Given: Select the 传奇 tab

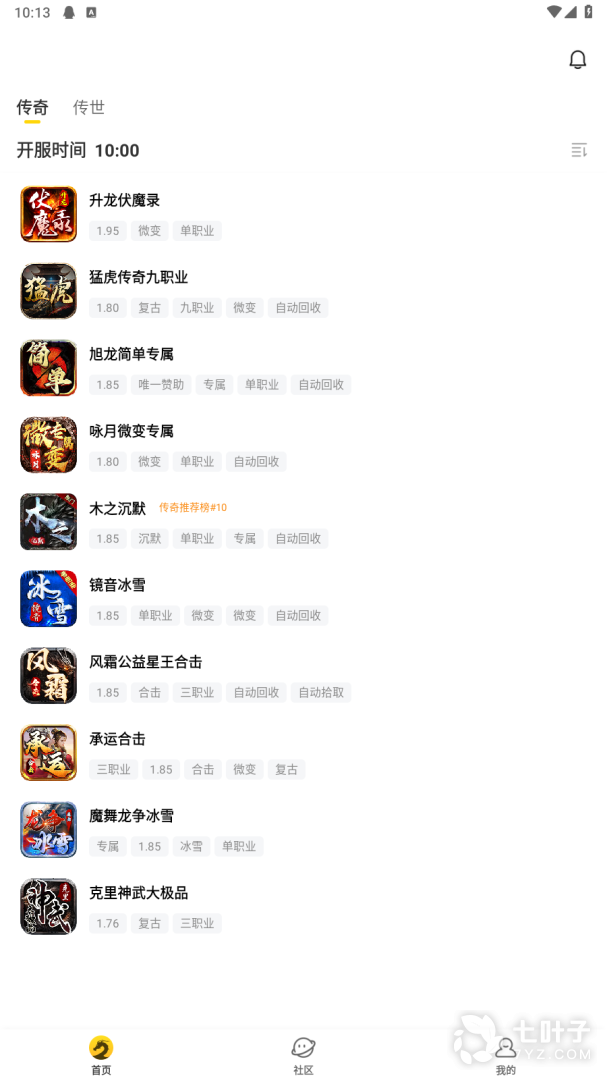Looking at the screenshot, I should pos(32,107).
